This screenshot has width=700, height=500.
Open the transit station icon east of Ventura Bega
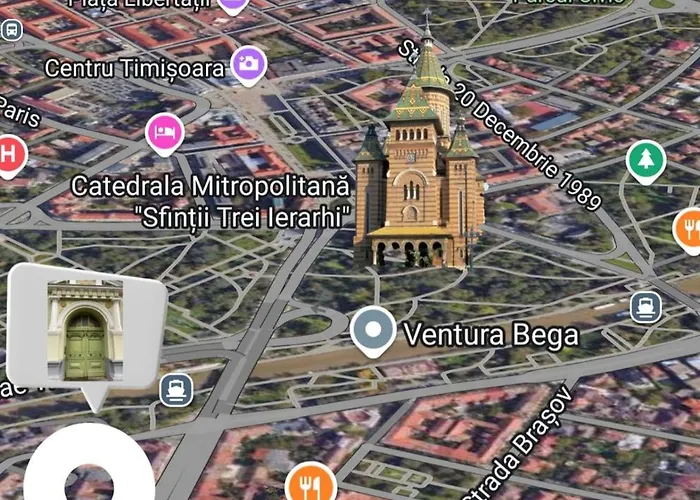coord(646,306)
